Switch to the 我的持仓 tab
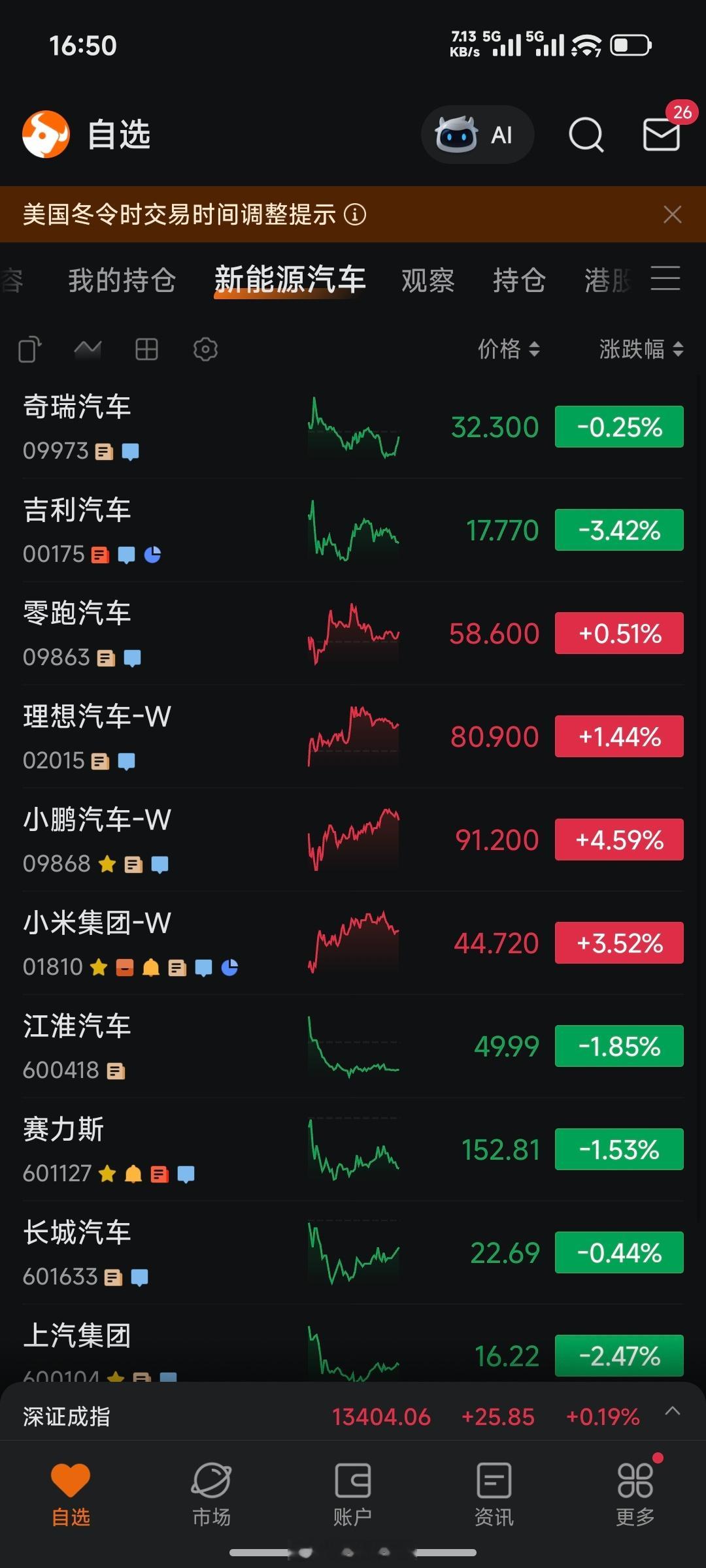Screen dimensions: 706x1568 tap(122, 280)
